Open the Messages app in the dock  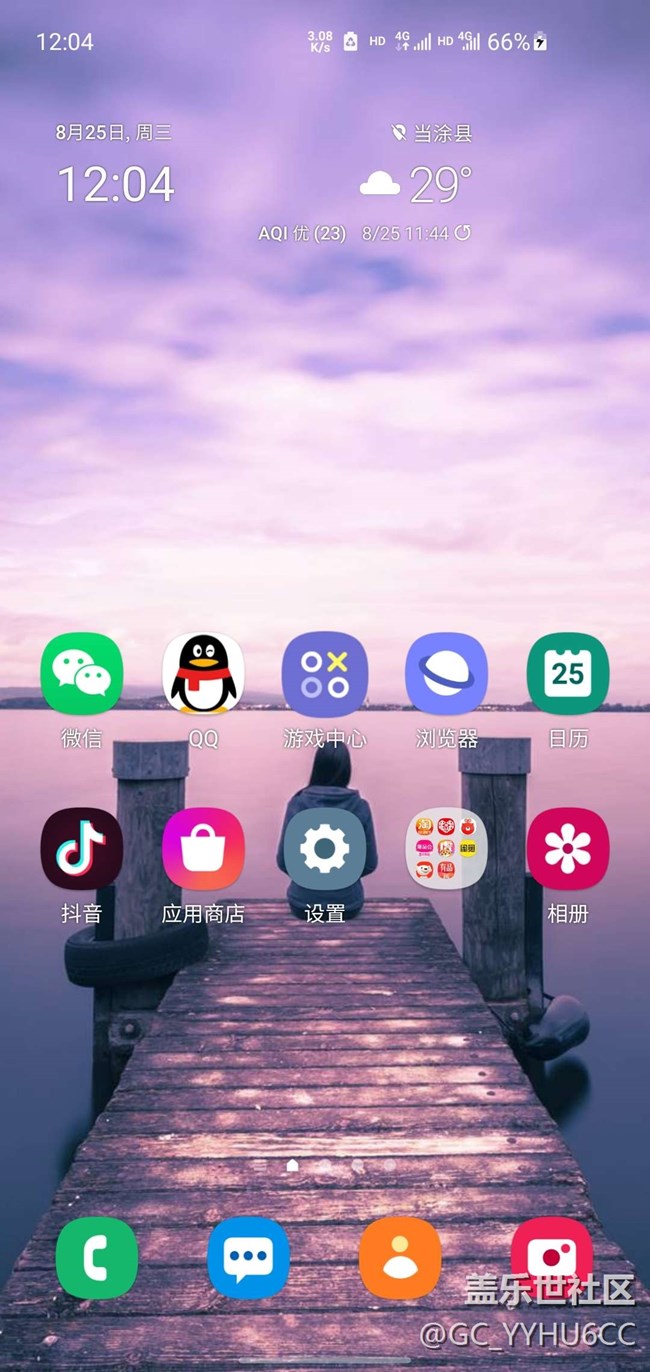coord(248,1257)
